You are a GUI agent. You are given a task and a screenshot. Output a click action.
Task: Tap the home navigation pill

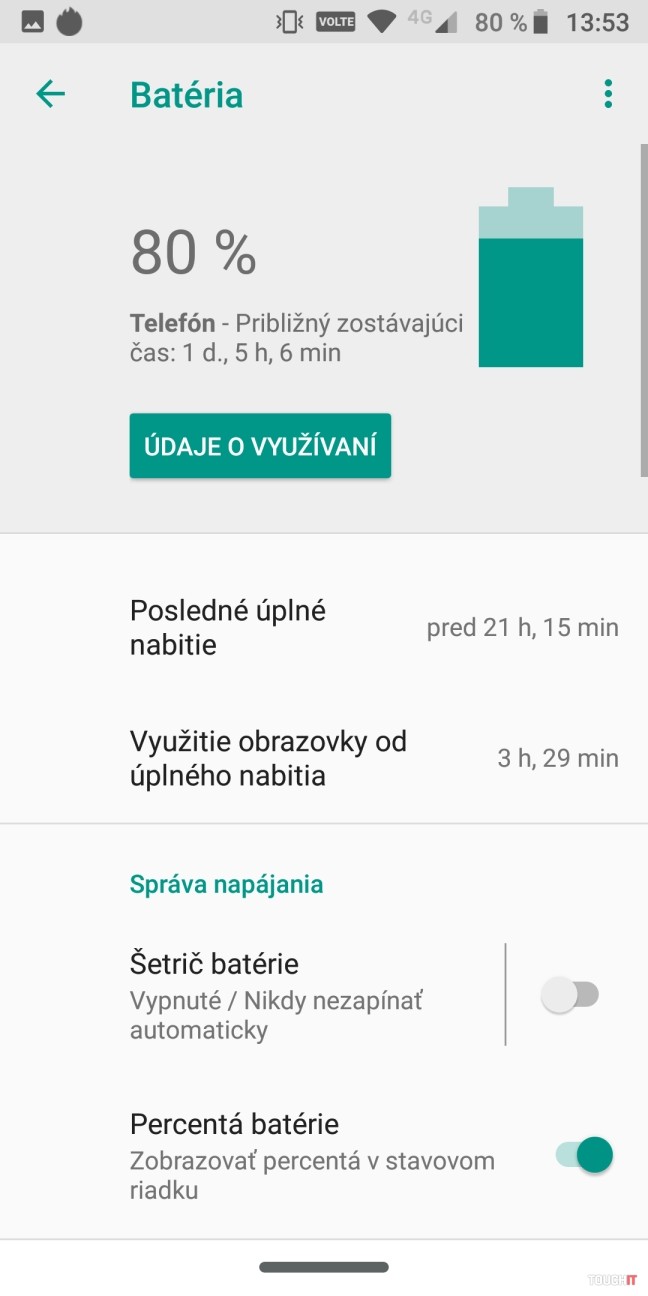coord(324,1267)
